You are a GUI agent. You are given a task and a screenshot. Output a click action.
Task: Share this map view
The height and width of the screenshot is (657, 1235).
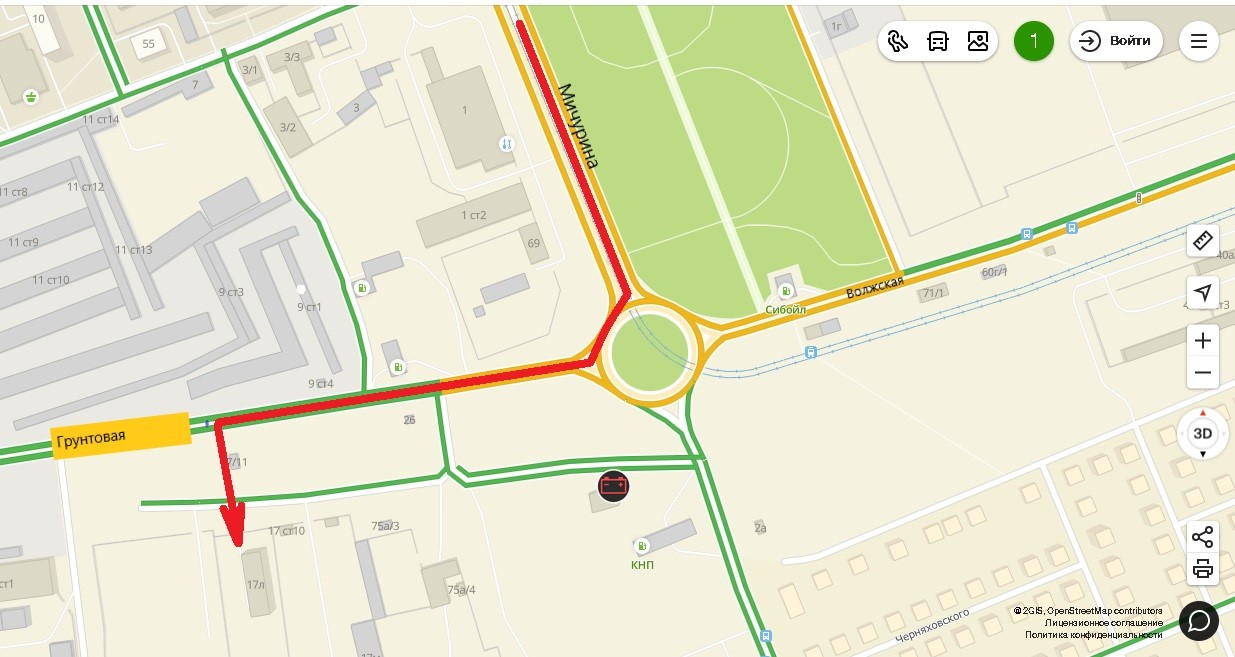pos(1203,537)
